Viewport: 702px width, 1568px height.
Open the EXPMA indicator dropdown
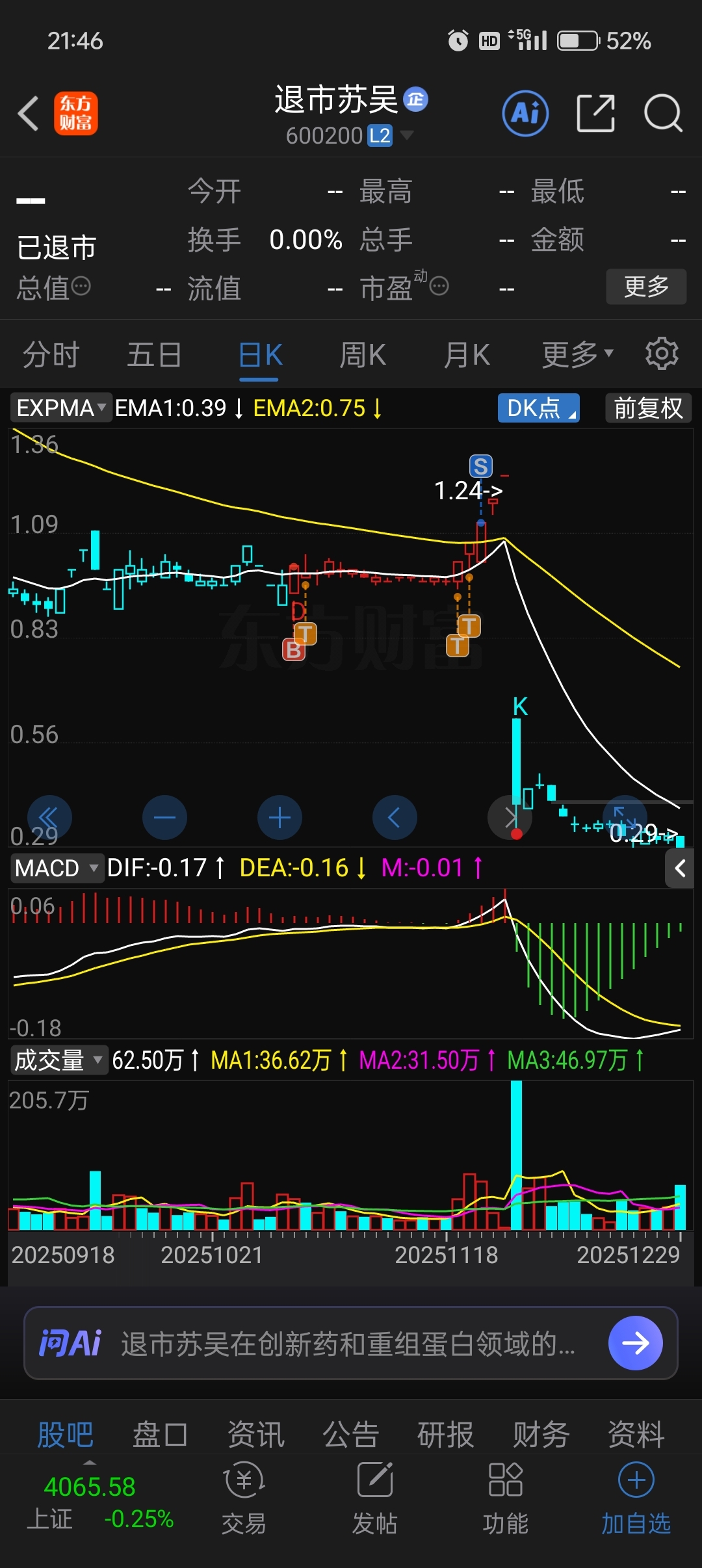[60, 408]
